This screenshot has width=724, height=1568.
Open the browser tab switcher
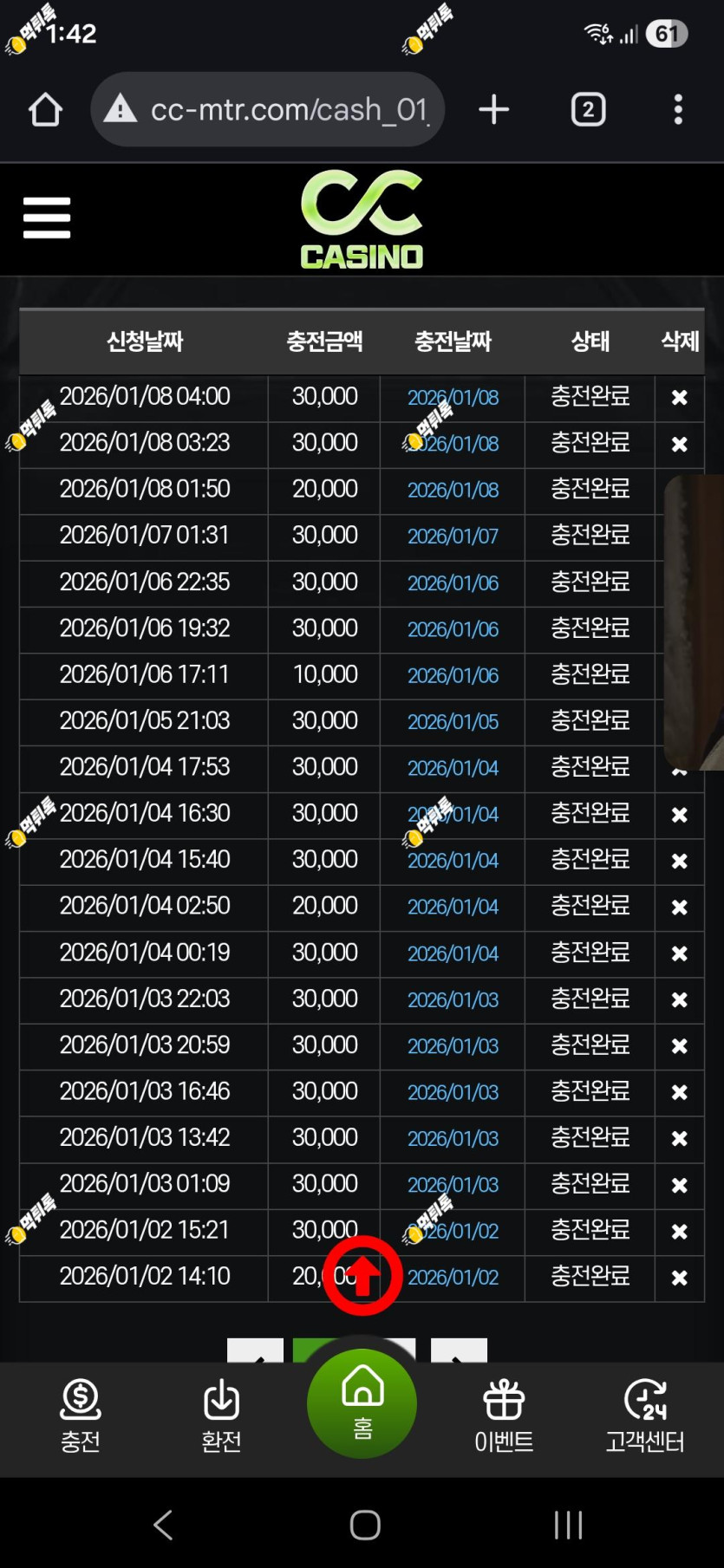588,110
